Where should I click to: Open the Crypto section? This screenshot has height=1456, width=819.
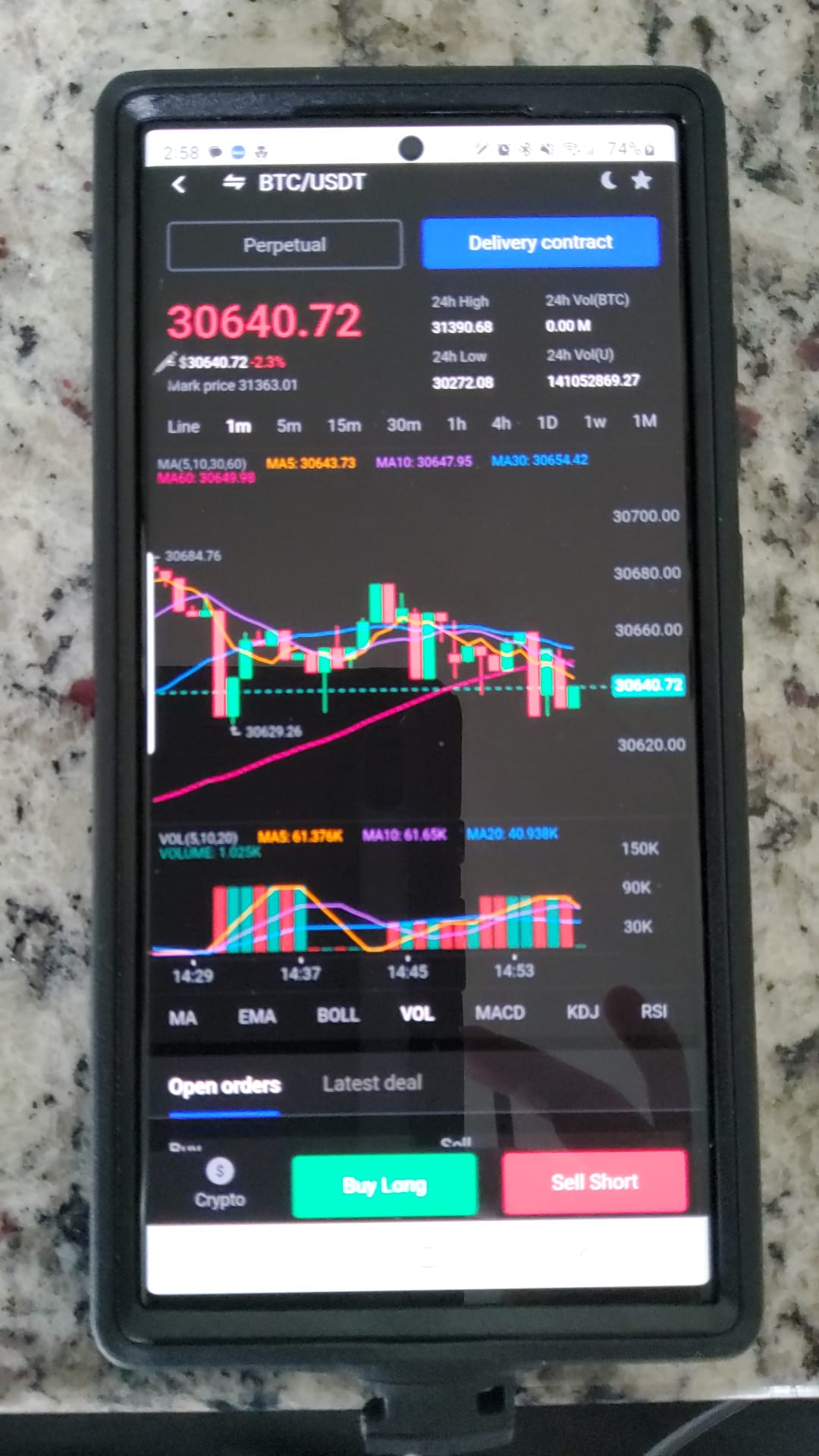click(220, 1184)
